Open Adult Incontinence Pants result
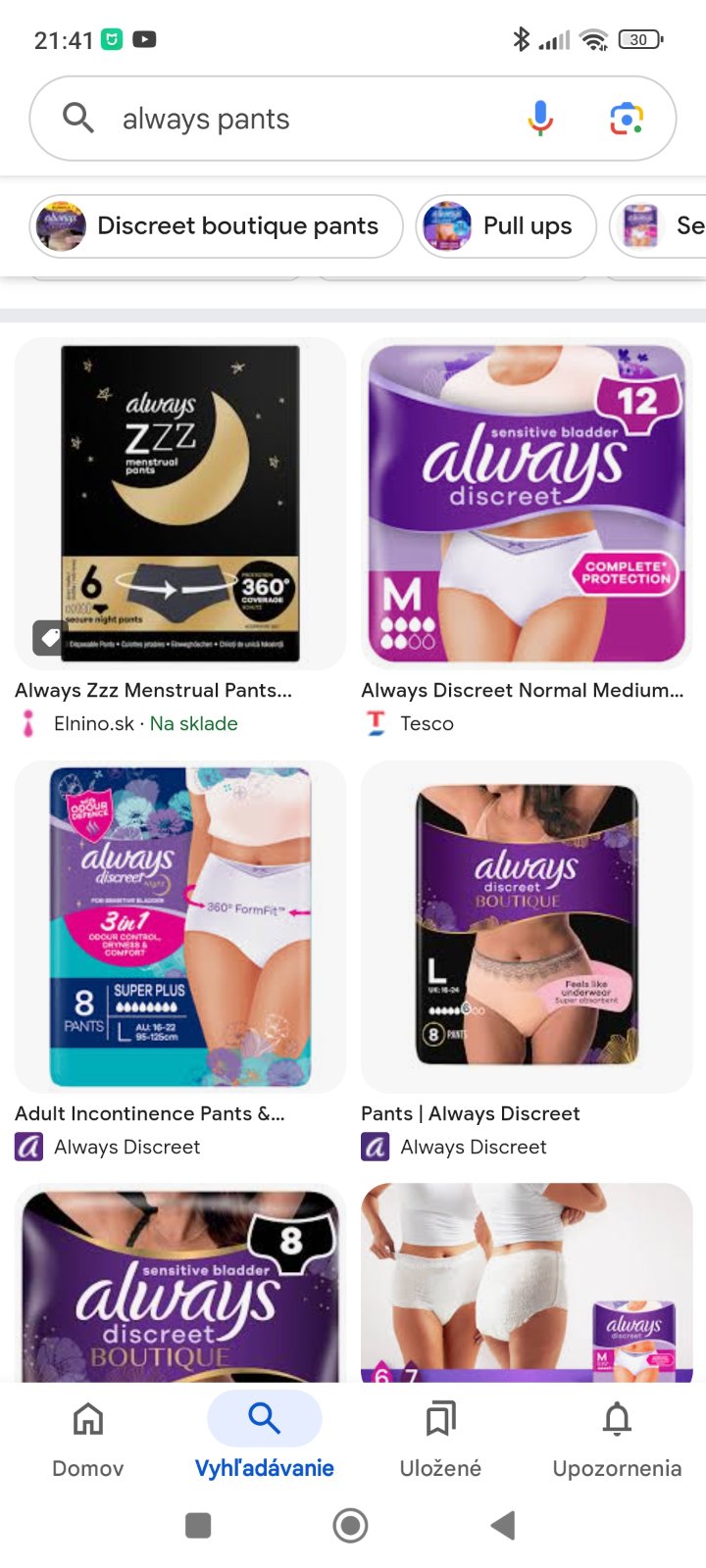The image size is (706, 1568). pos(180,926)
